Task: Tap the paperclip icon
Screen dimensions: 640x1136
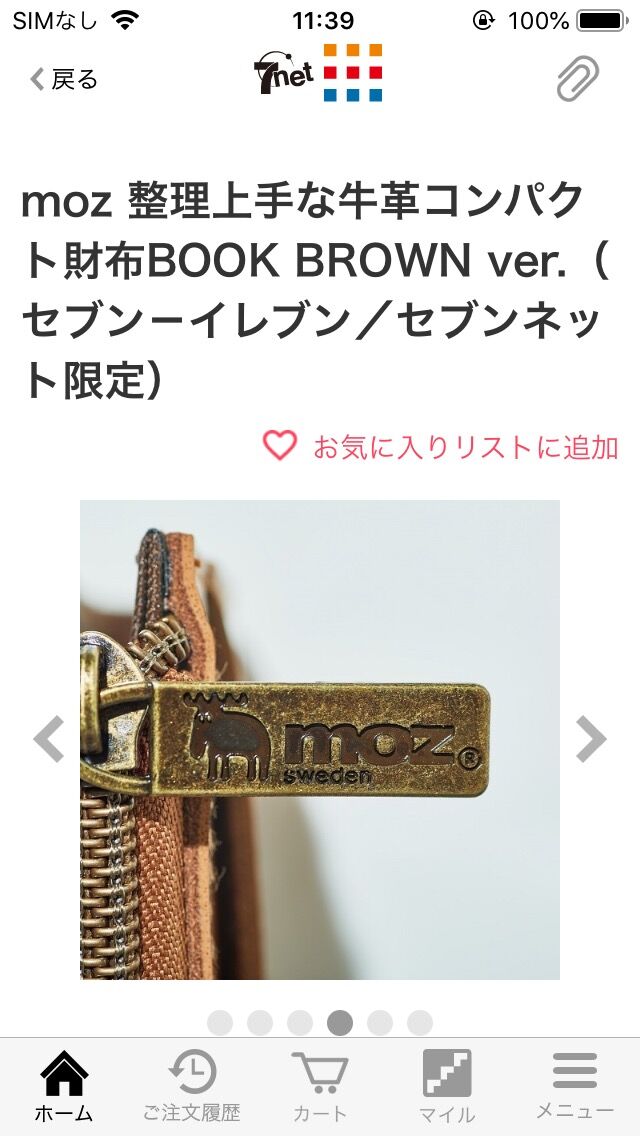Action: pos(578,78)
